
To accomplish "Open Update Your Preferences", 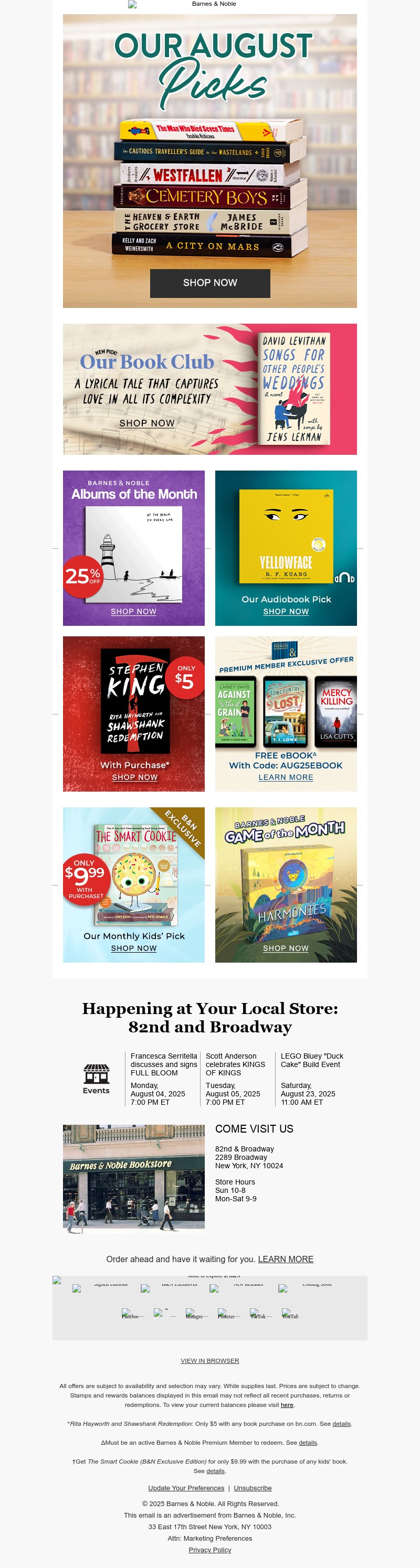I will 186,1488.
